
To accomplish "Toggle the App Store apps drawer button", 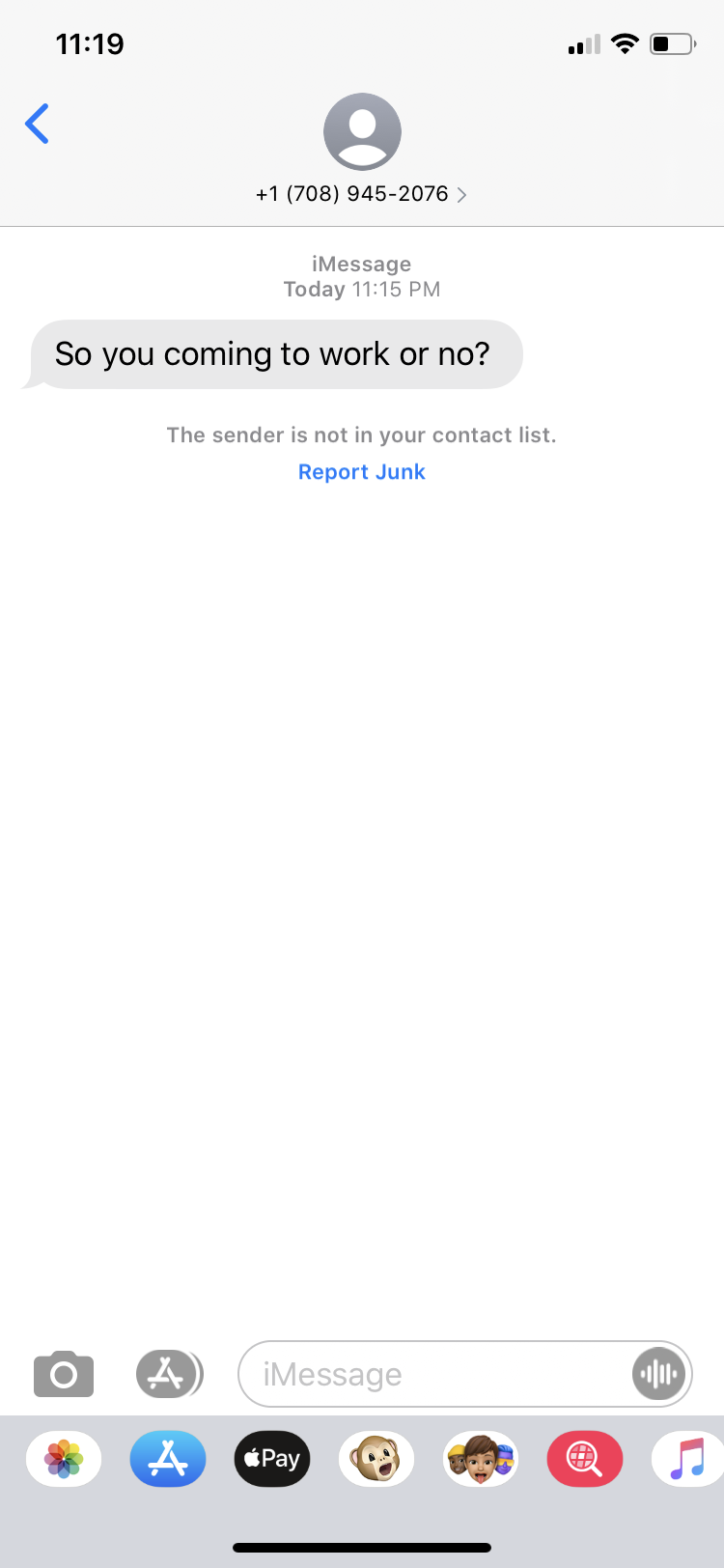I will tap(169, 1374).
